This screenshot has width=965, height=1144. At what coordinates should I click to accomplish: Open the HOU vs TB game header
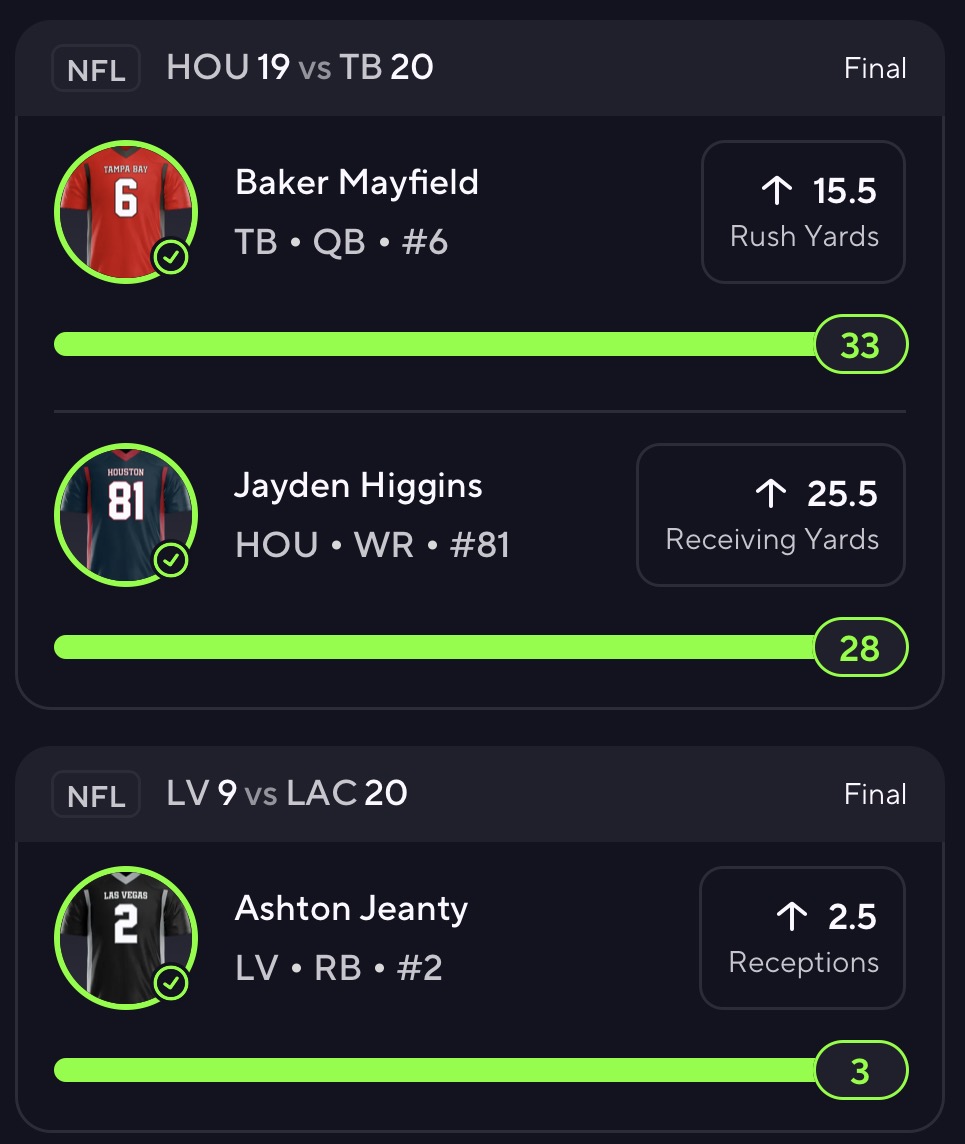coord(299,68)
